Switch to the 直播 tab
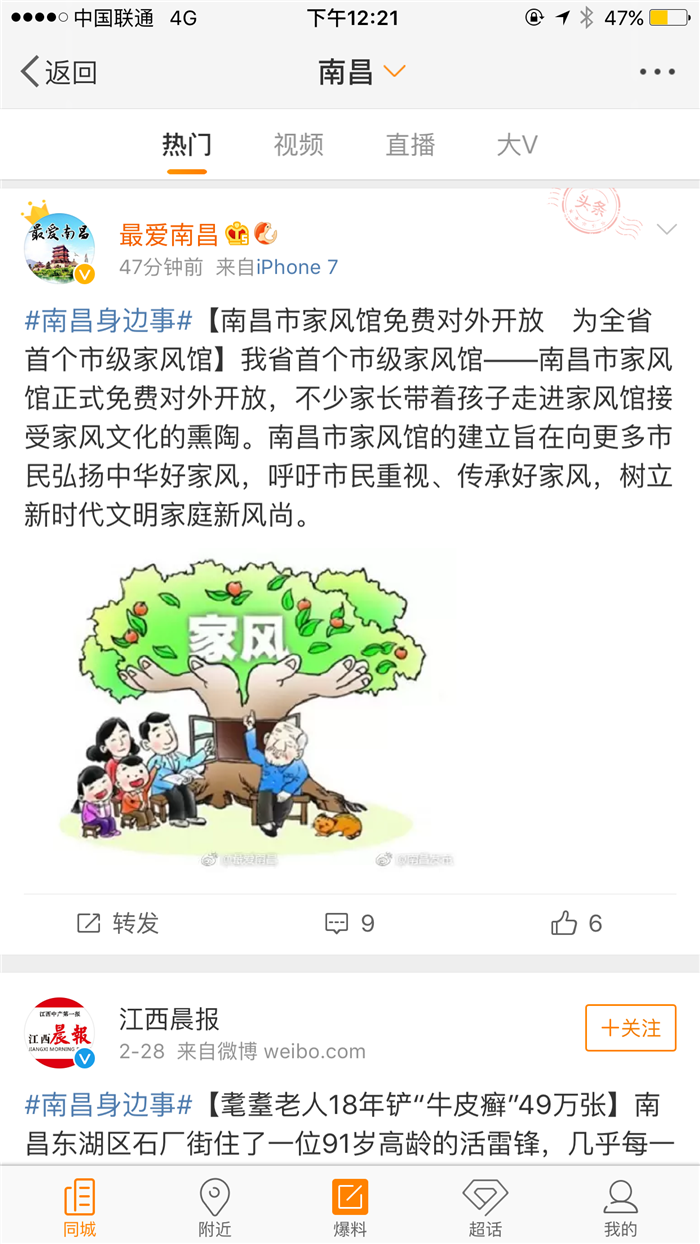The image size is (700, 1244). point(410,145)
